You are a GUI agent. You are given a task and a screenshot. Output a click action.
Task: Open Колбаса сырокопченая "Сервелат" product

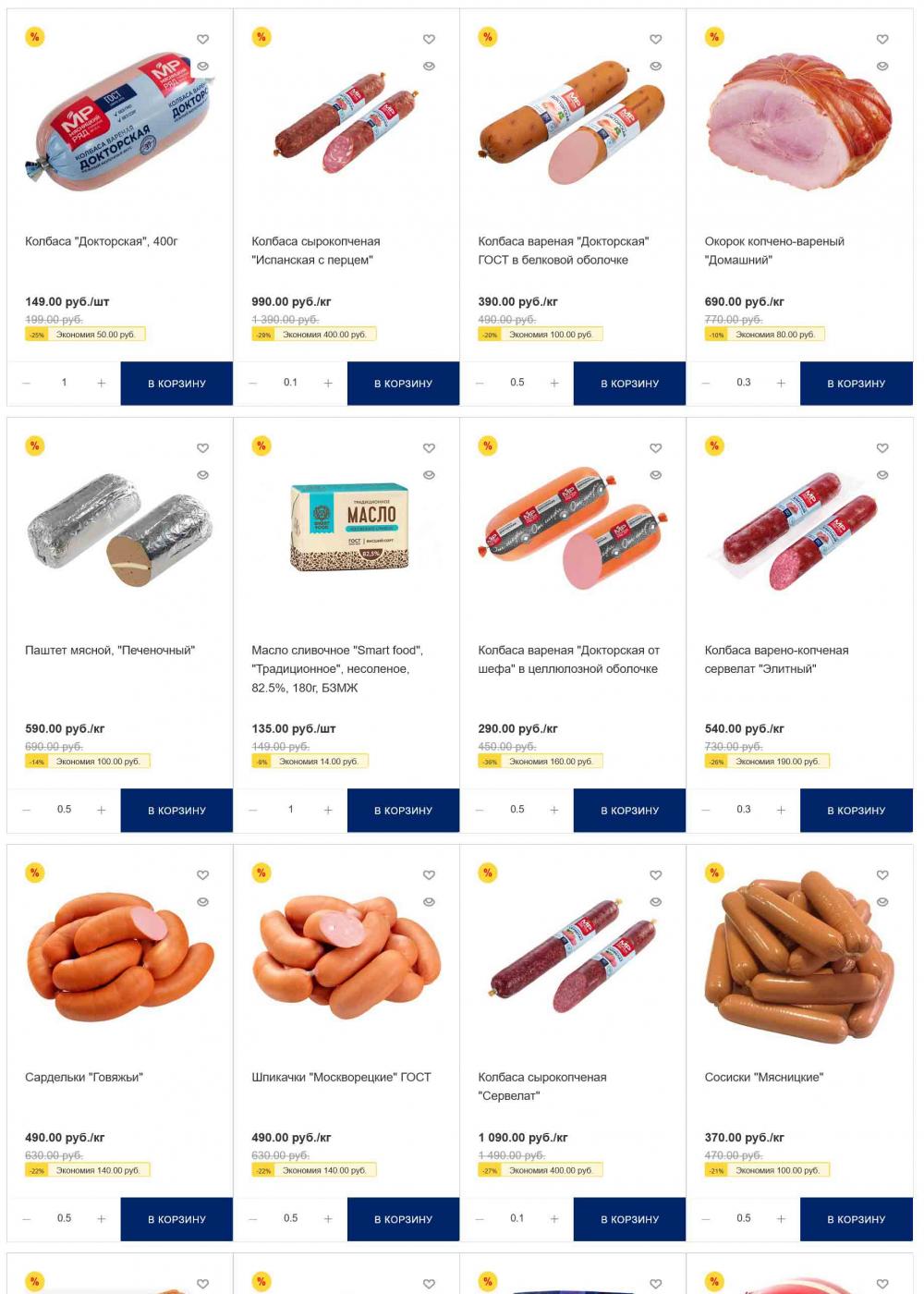tap(541, 1086)
